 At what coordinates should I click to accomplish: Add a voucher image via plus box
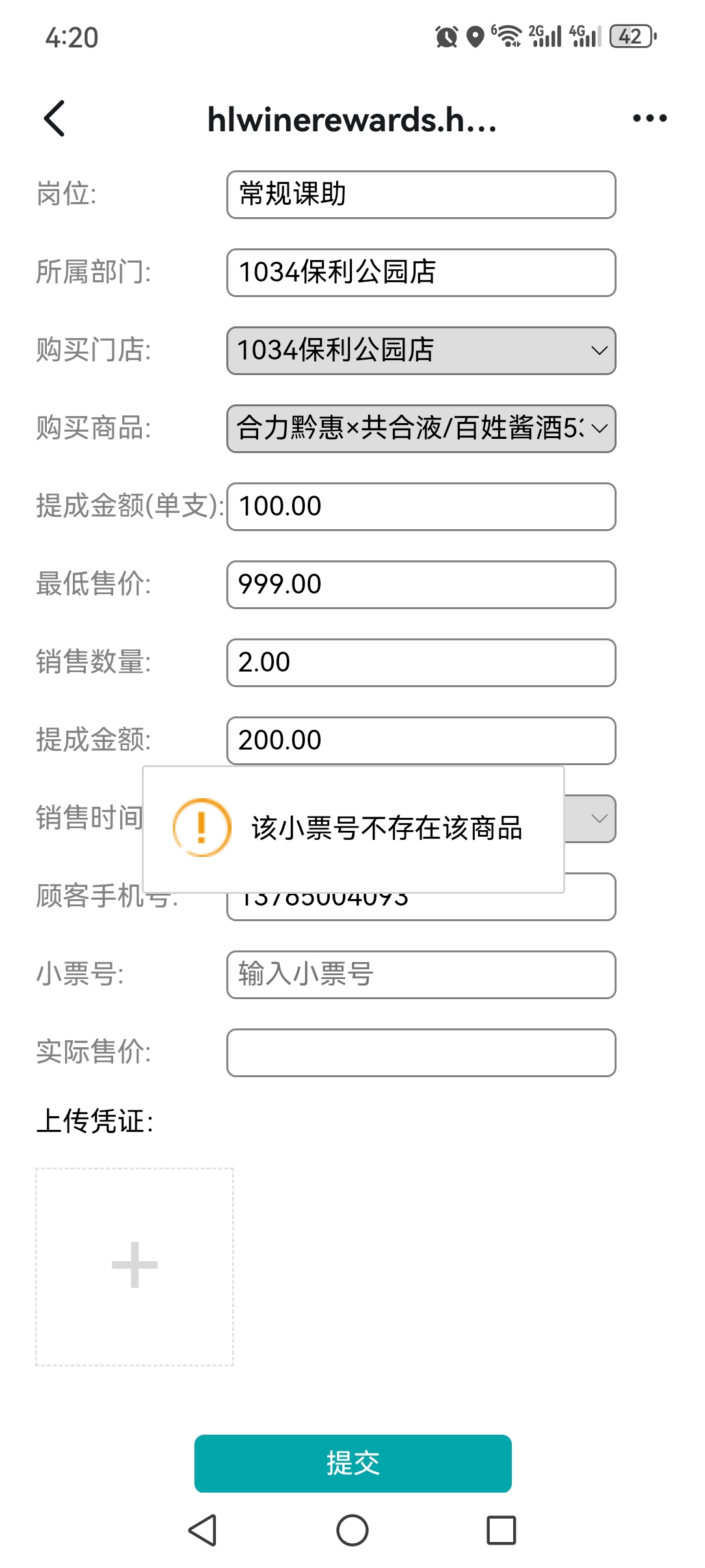(x=135, y=1266)
